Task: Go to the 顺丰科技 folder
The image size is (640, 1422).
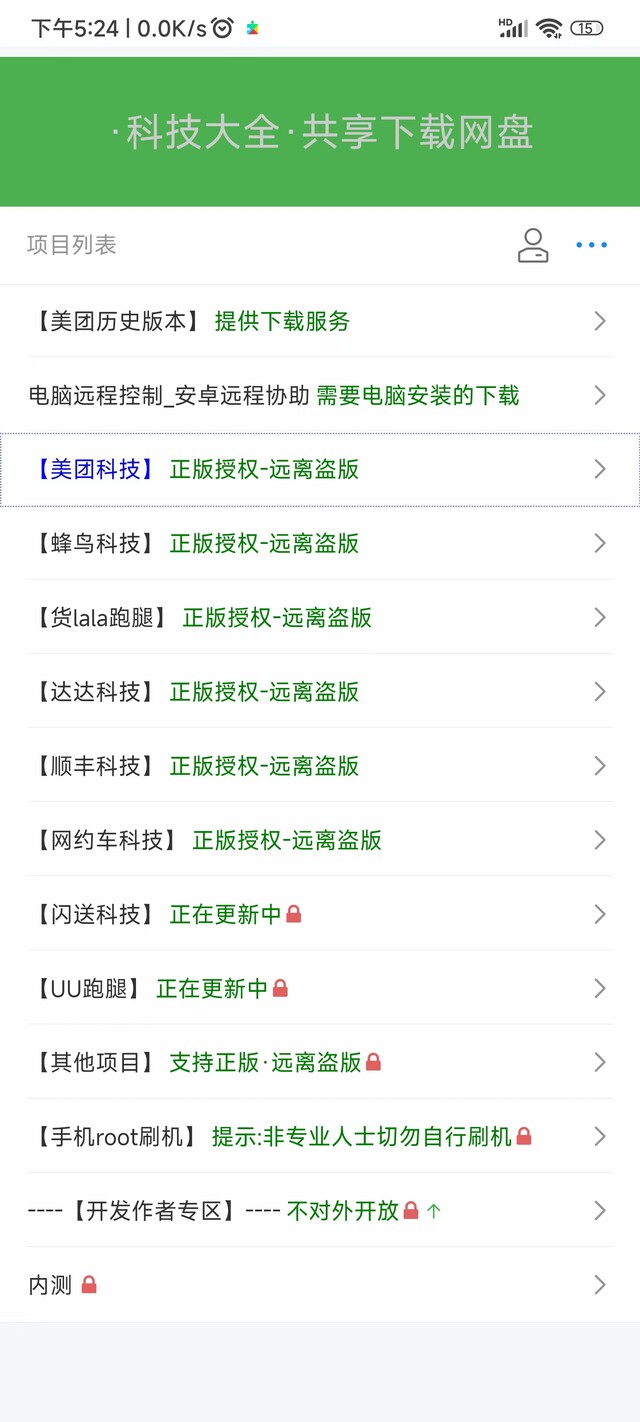Action: (320, 765)
